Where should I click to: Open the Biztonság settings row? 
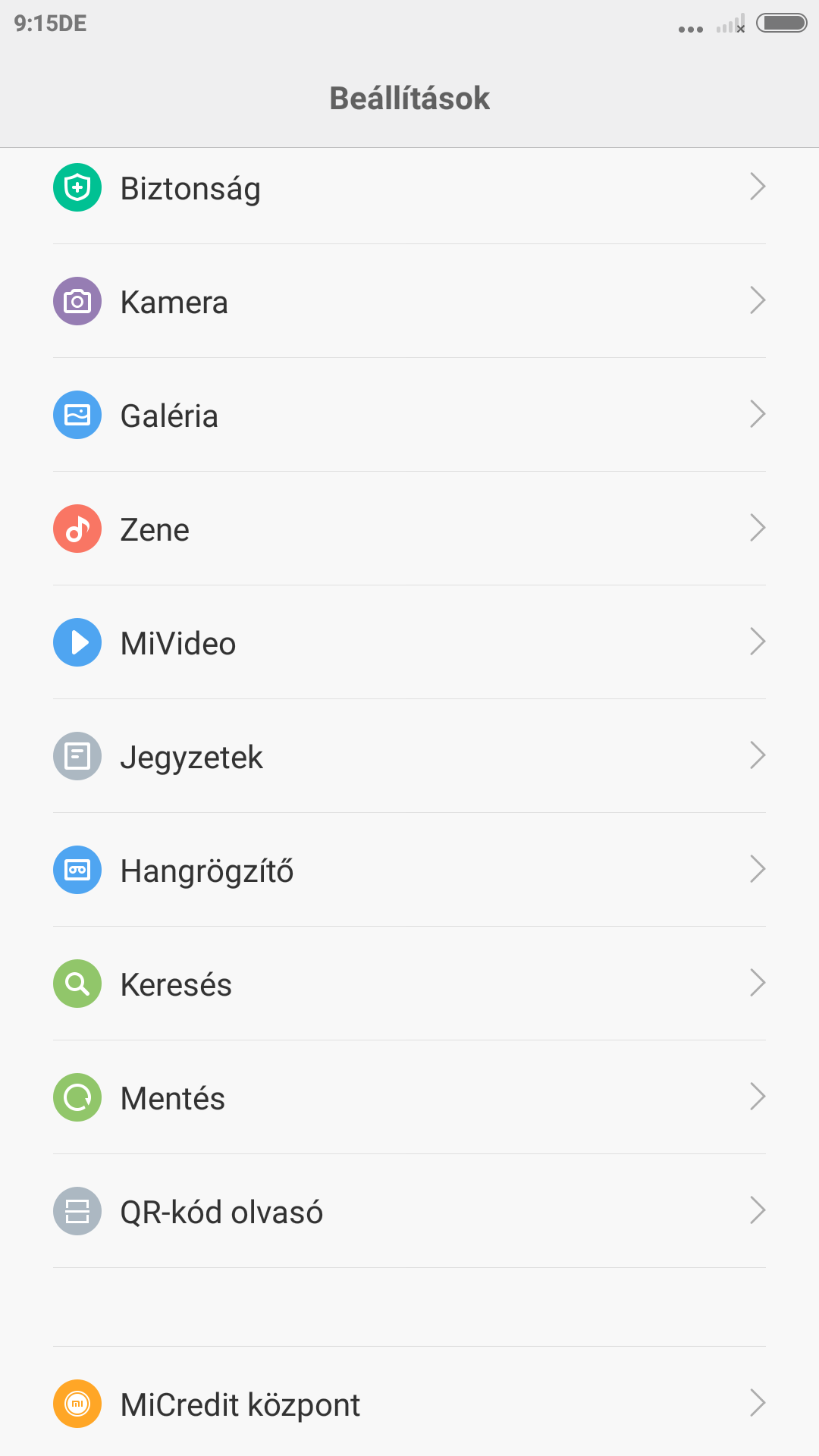[x=409, y=188]
